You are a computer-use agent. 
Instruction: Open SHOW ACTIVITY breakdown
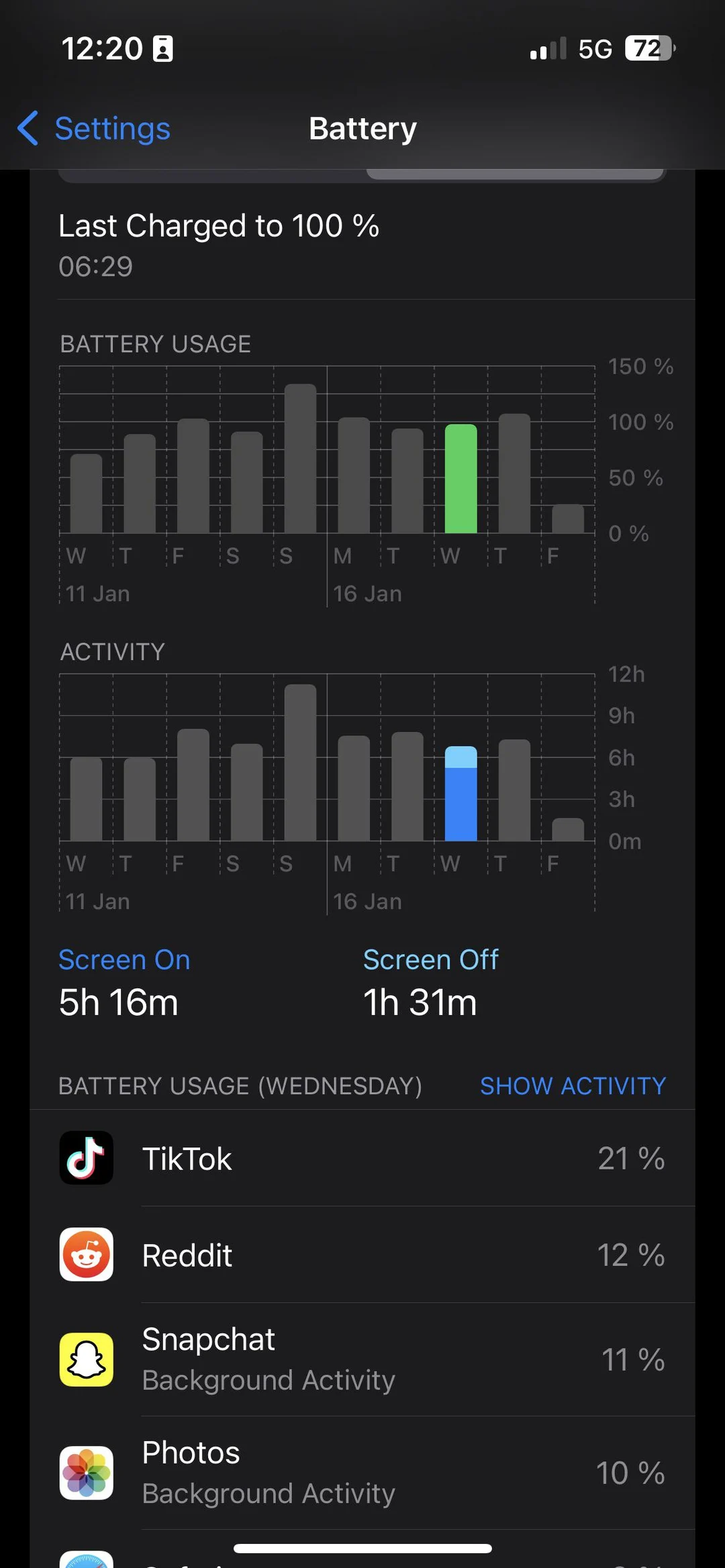pos(573,1085)
